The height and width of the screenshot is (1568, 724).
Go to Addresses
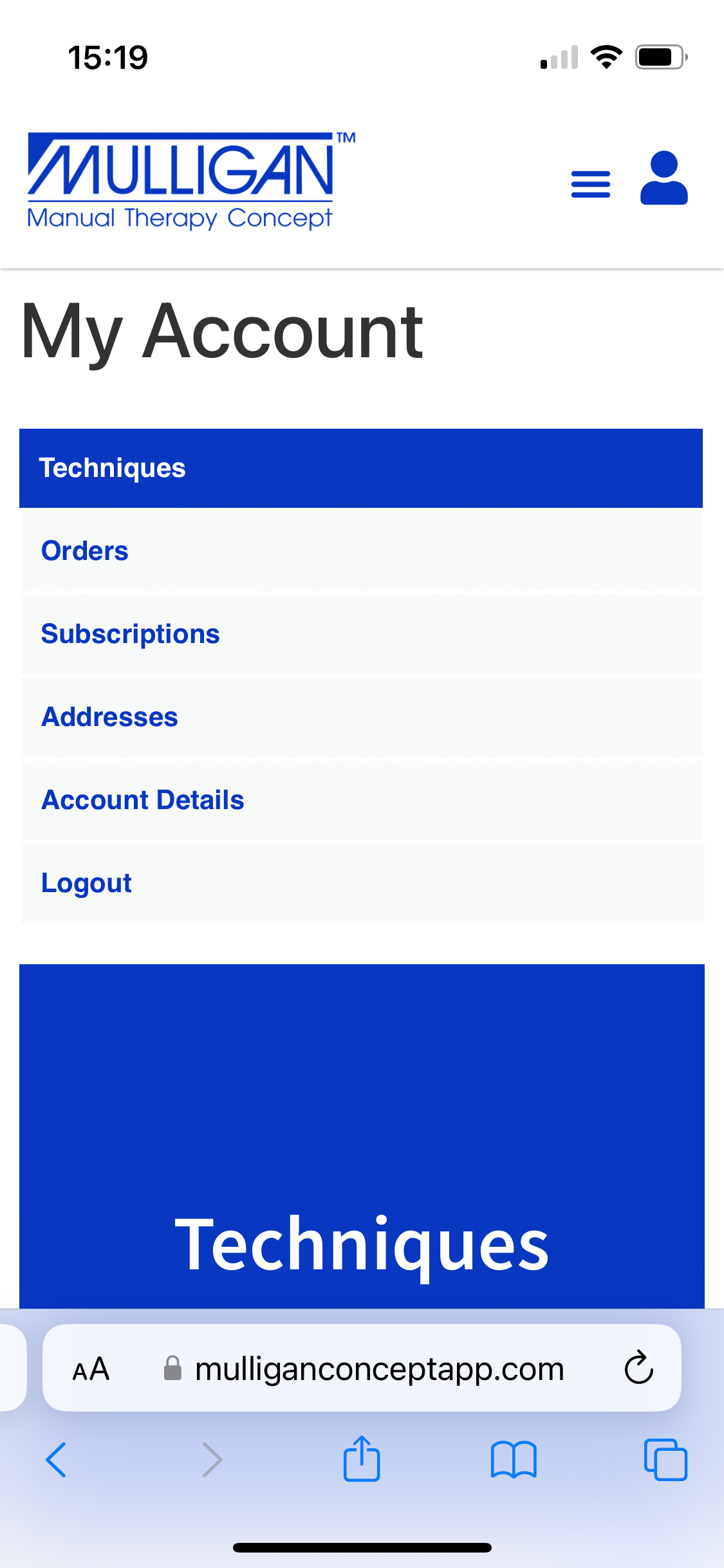pos(361,717)
